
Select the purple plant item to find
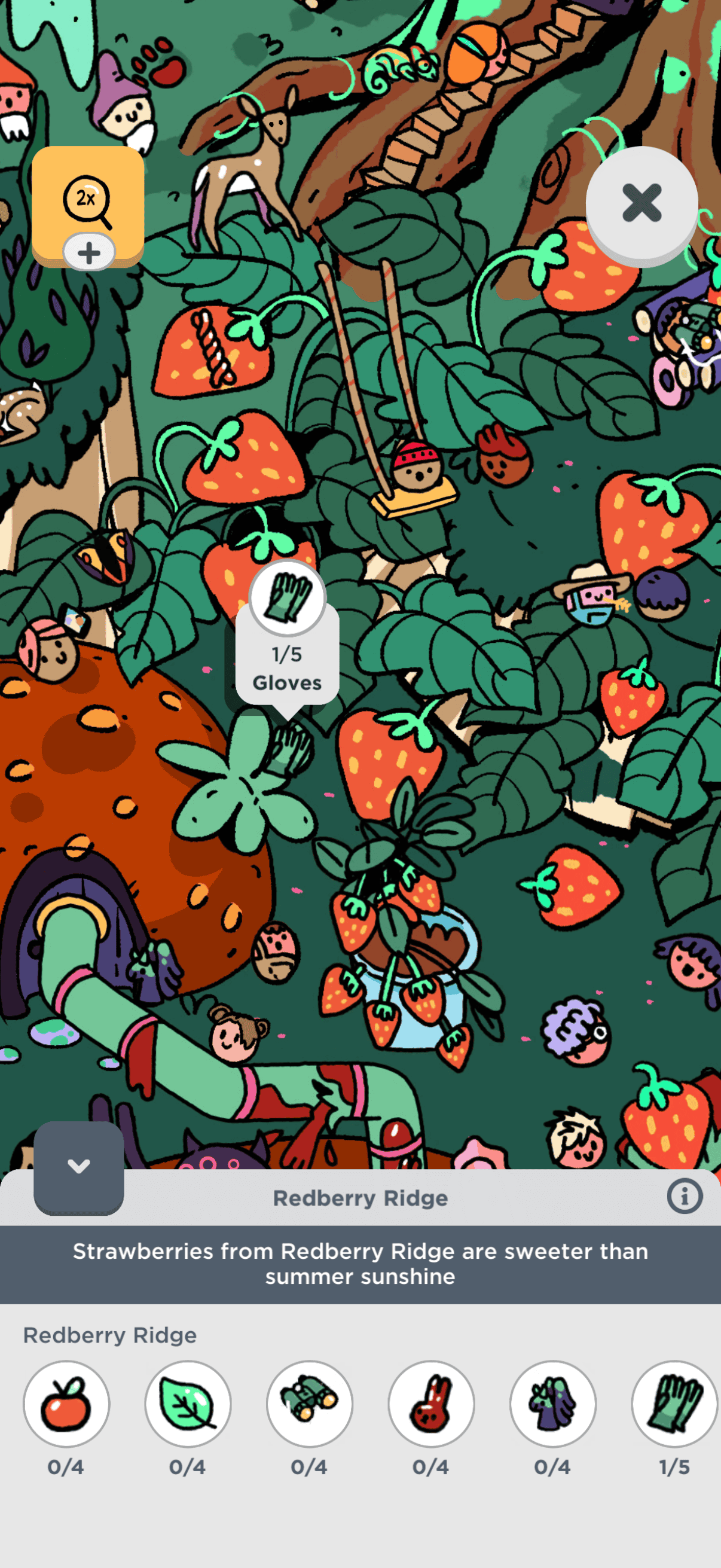coord(553,1404)
